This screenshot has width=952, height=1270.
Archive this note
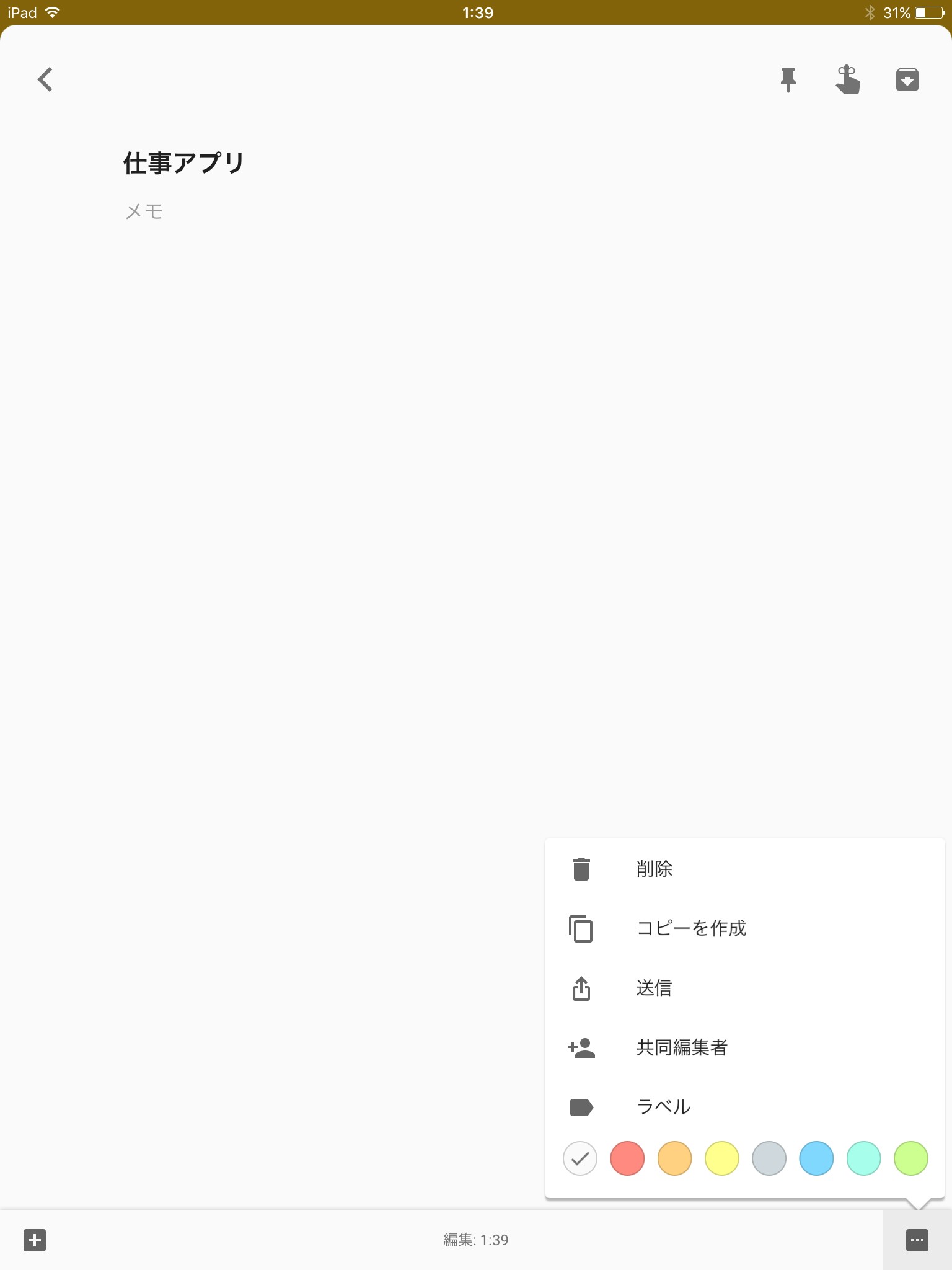coord(907,79)
